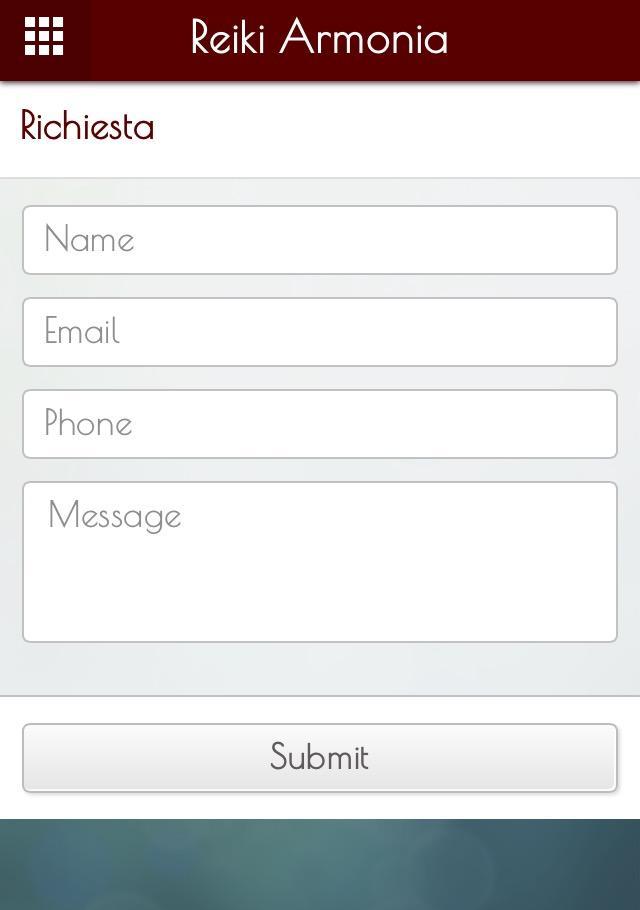Select the Email input field
The image size is (640, 910).
tap(320, 332)
